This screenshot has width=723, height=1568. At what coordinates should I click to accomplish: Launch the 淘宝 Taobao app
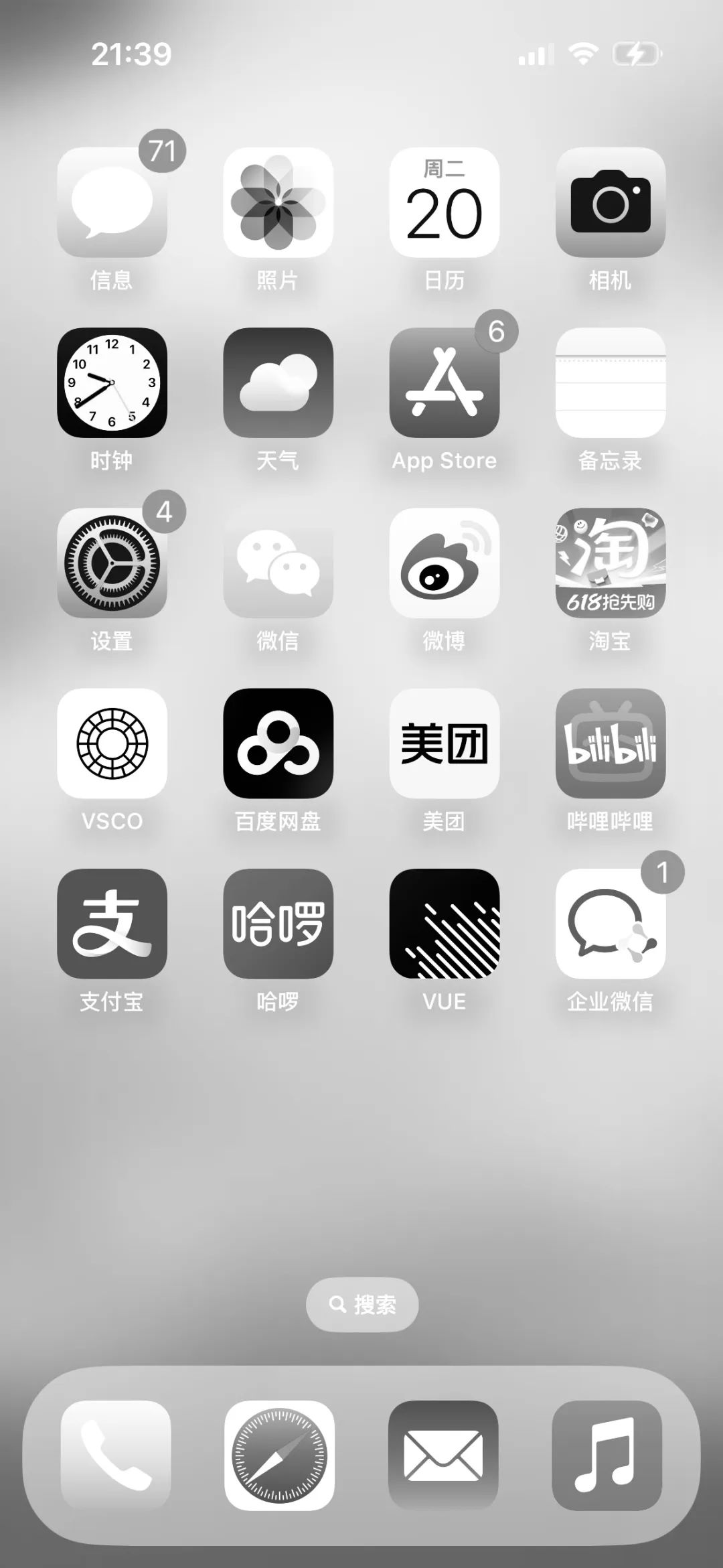[x=610, y=563]
